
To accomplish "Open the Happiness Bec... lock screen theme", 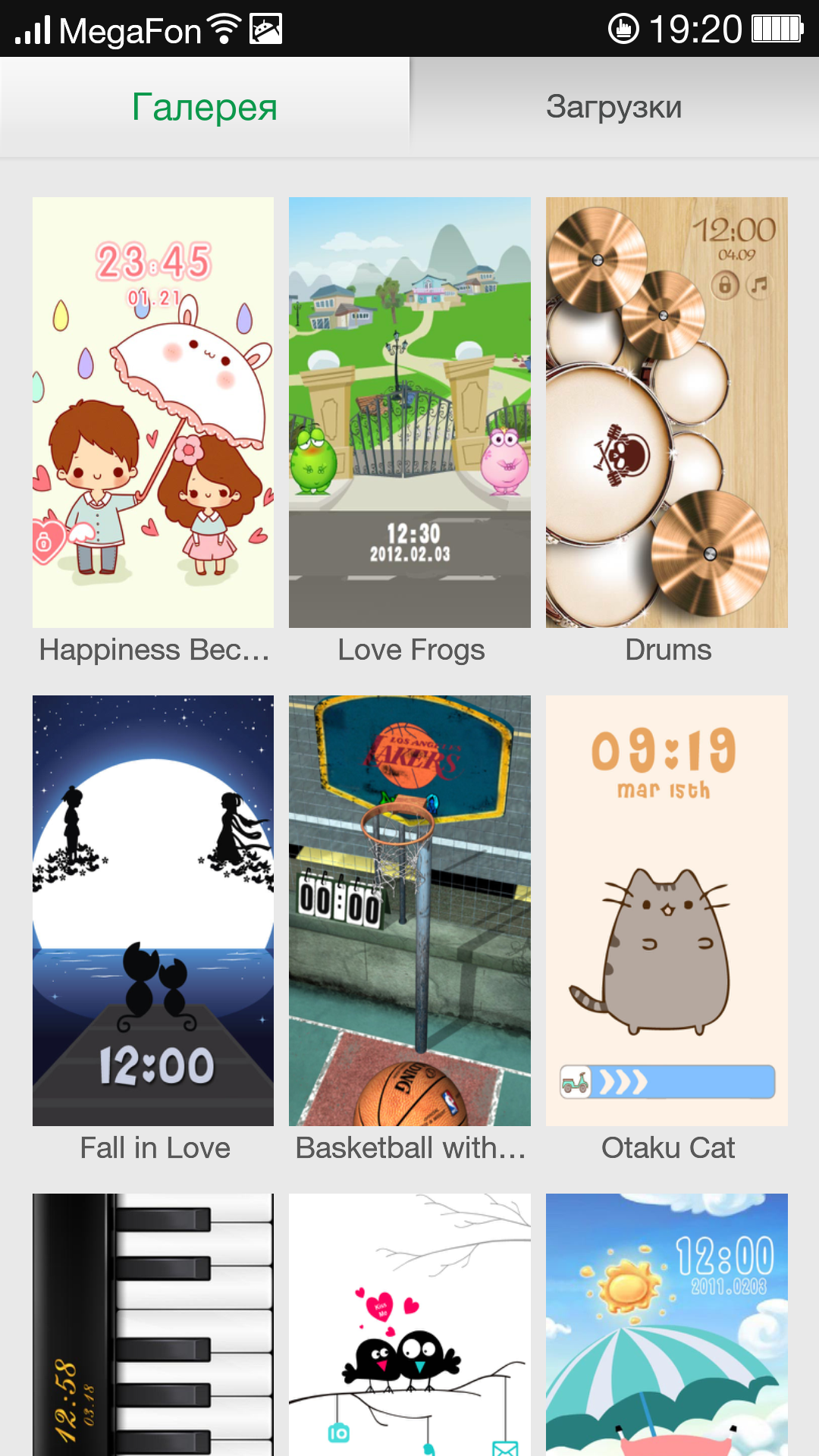I will tap(153, 413).
